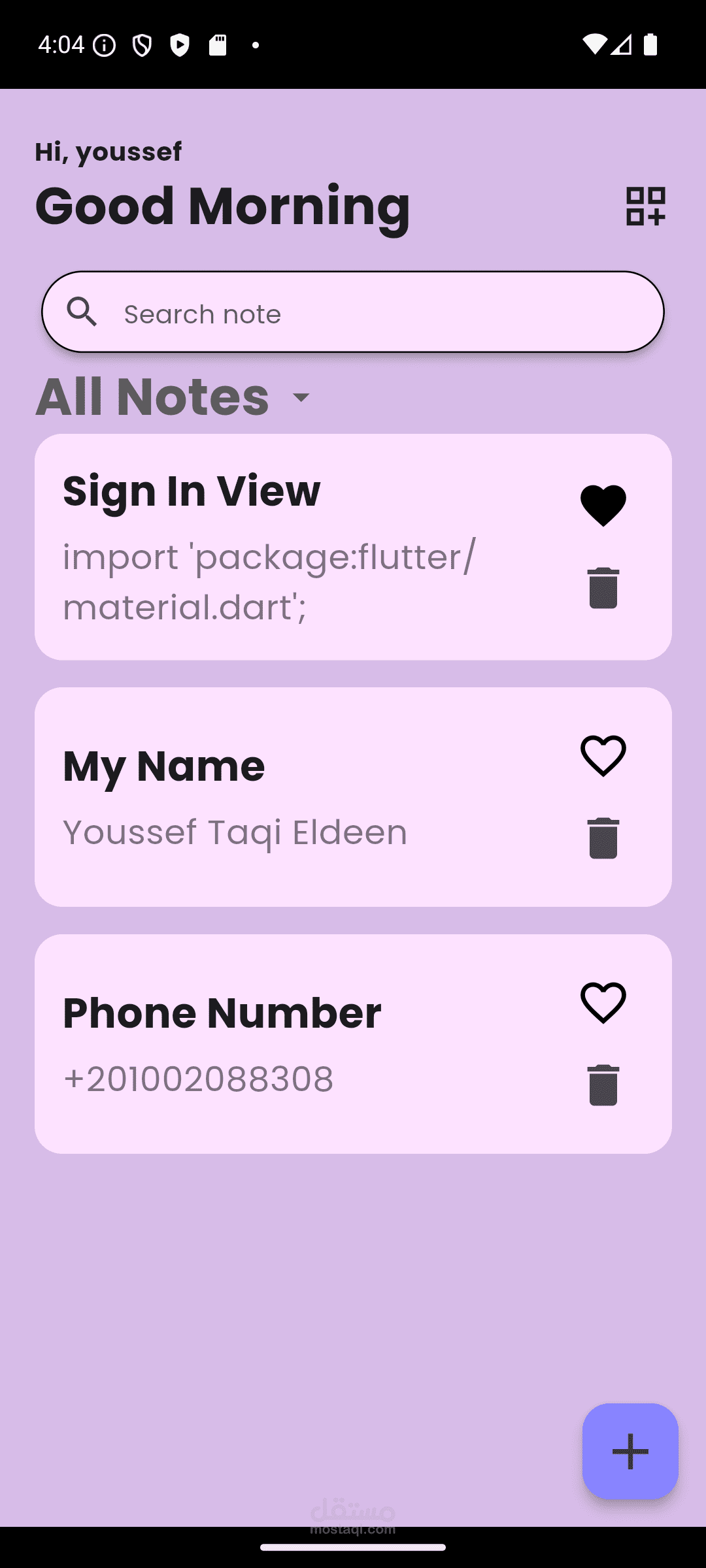Create a new note with plus button
The width and height of the screenshot is (706, 1568).
pos(630,1452)
